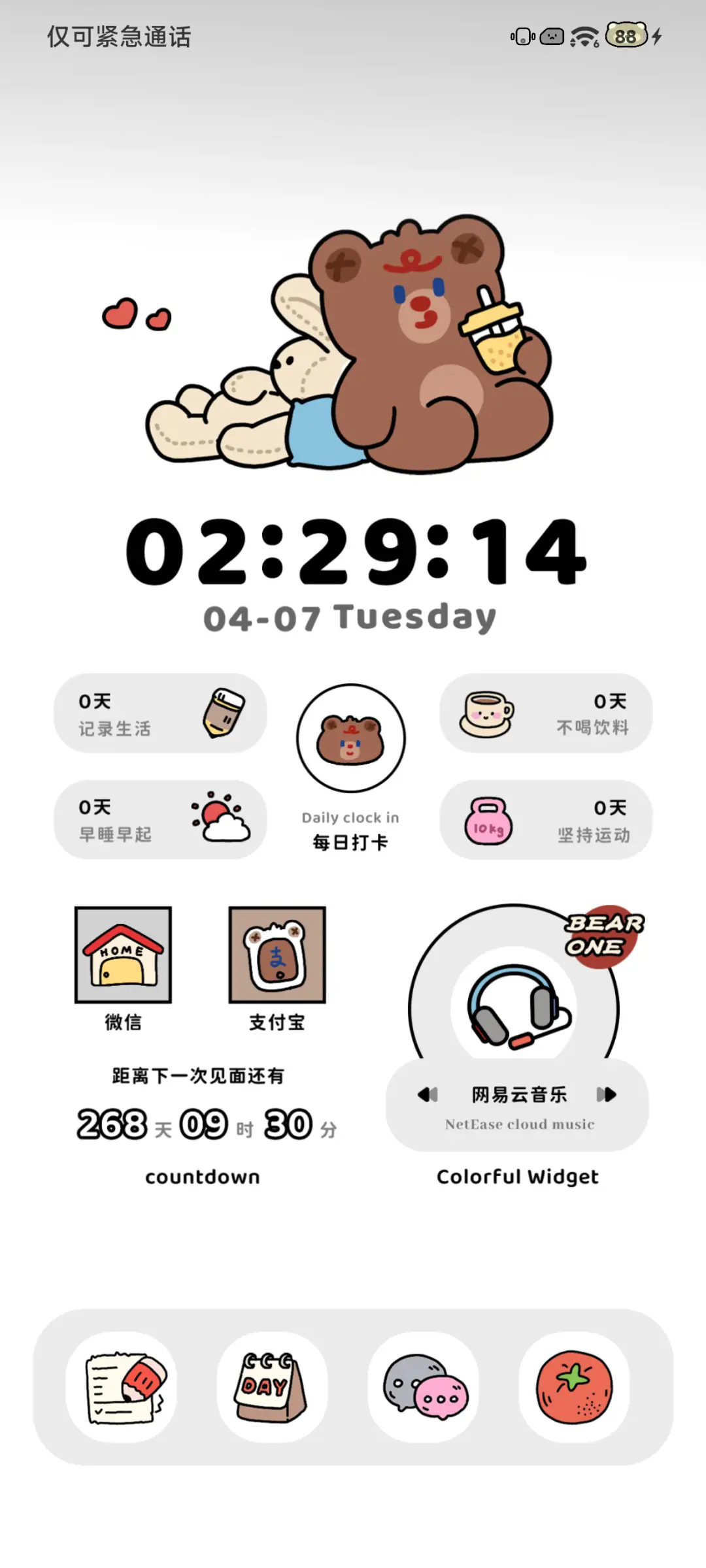
Task: Toggle the 坚持运动 habit check-in
Action: coord(546,820)
